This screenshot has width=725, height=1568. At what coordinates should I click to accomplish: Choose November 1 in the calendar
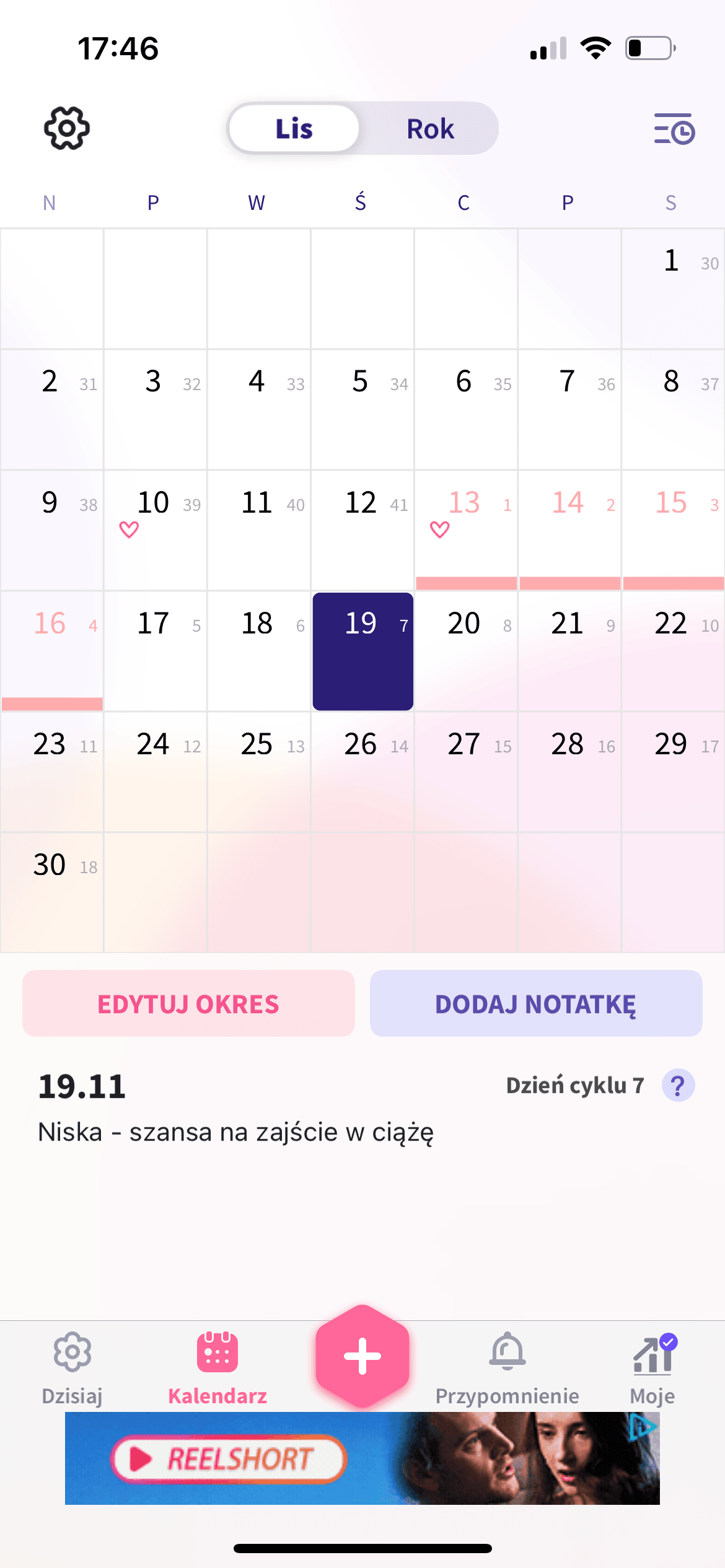[672, 285]
